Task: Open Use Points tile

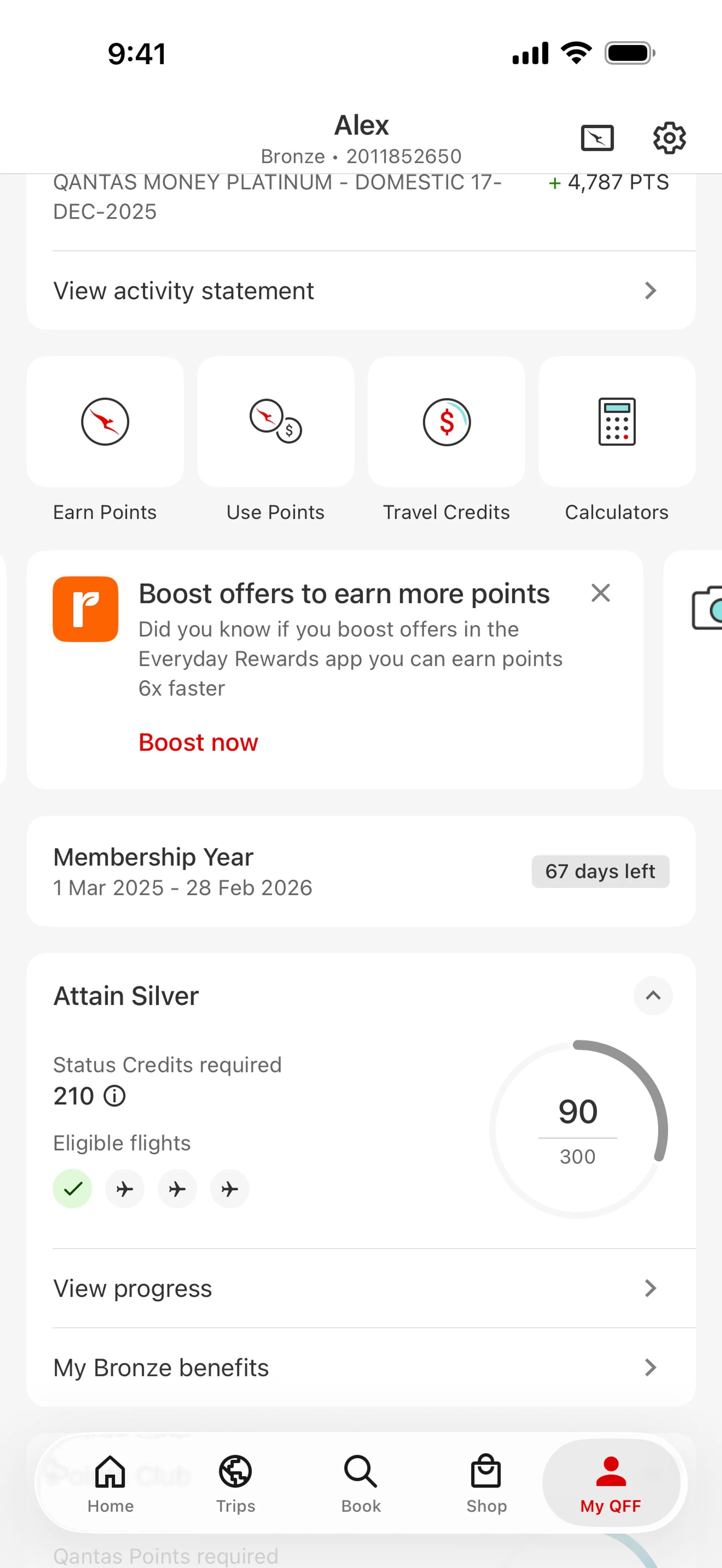Action: click(275, 422)
